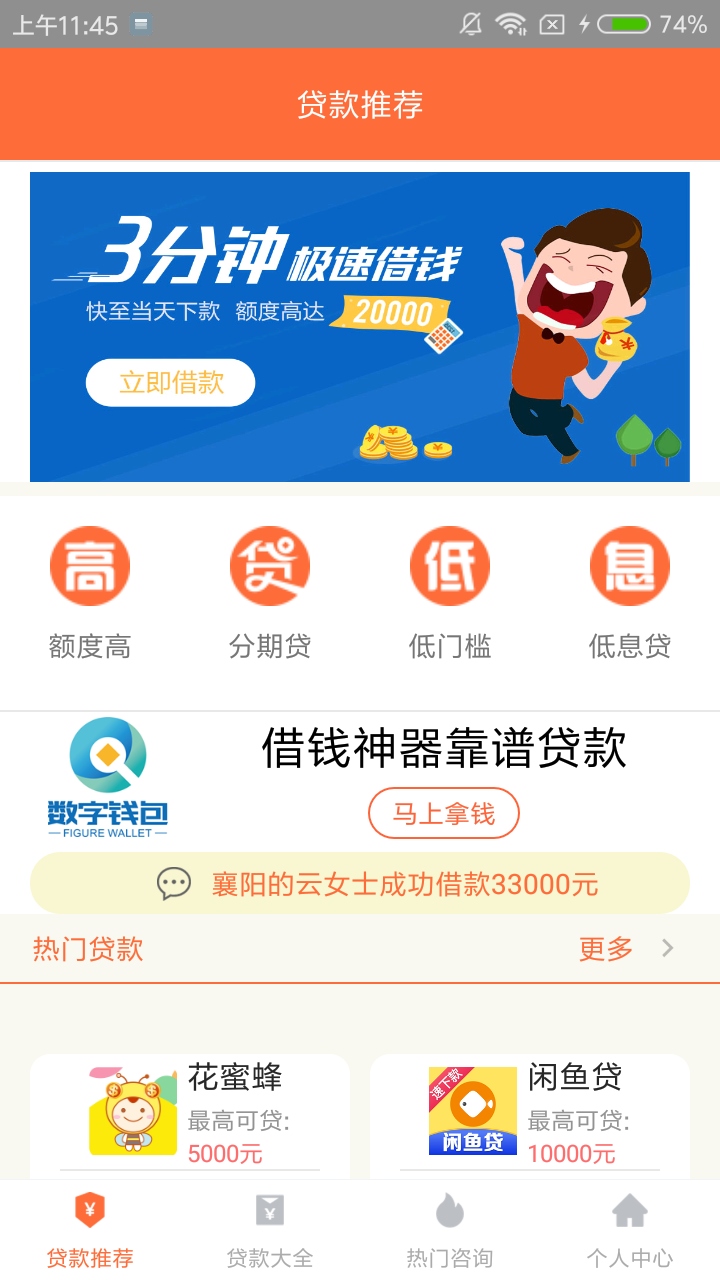Select the 贷款推荐 tab

[90, 1231]
